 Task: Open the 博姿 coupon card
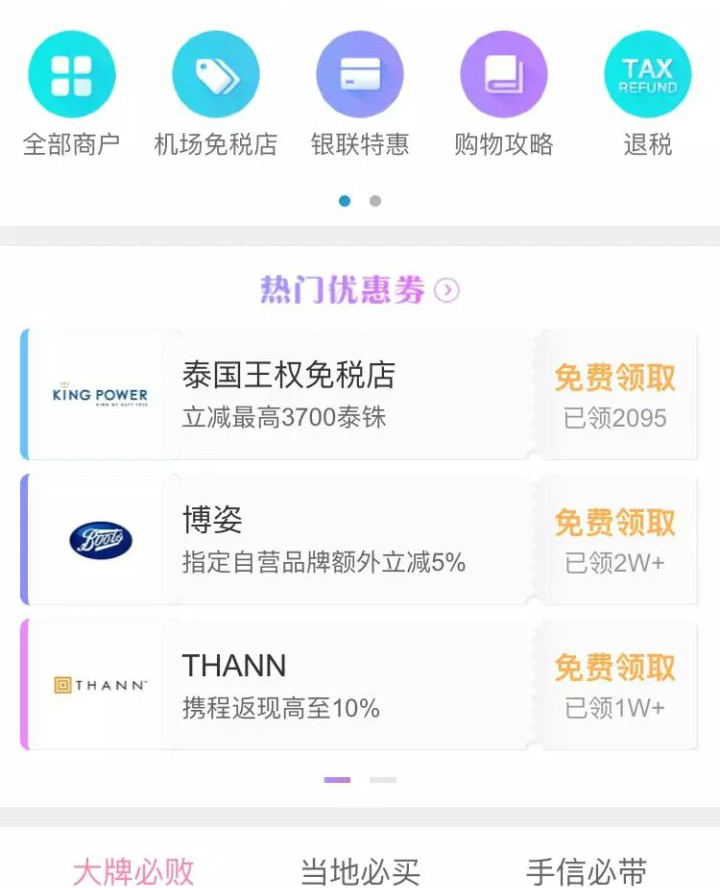tap(290, 540)
